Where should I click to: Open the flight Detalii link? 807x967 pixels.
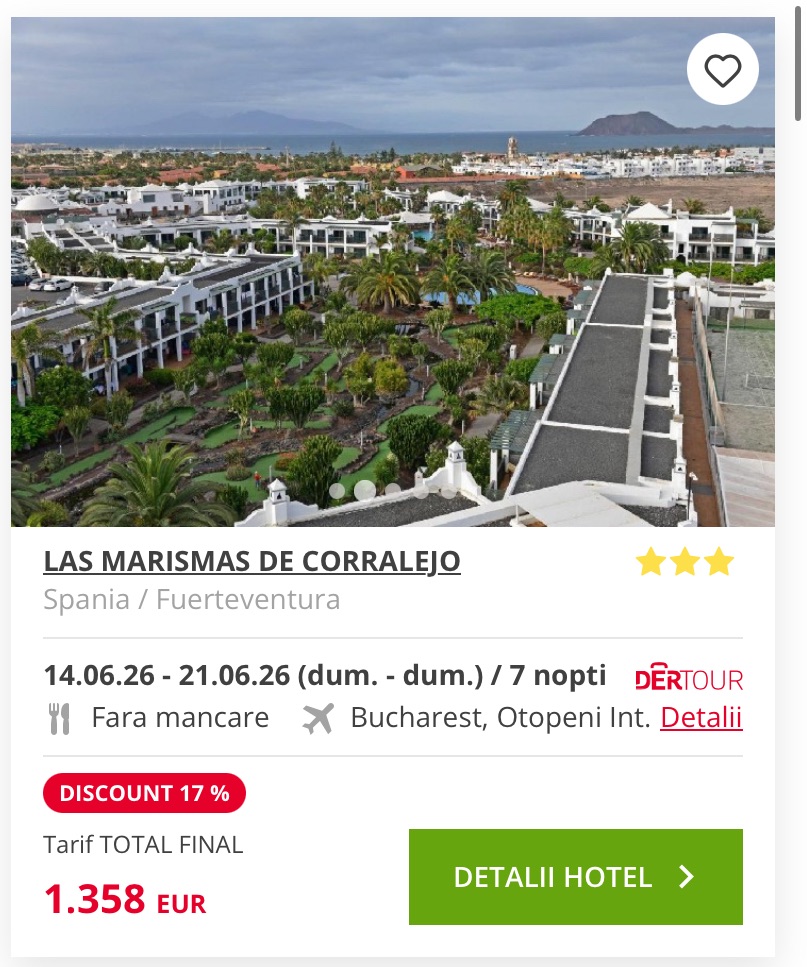[701, 717]
